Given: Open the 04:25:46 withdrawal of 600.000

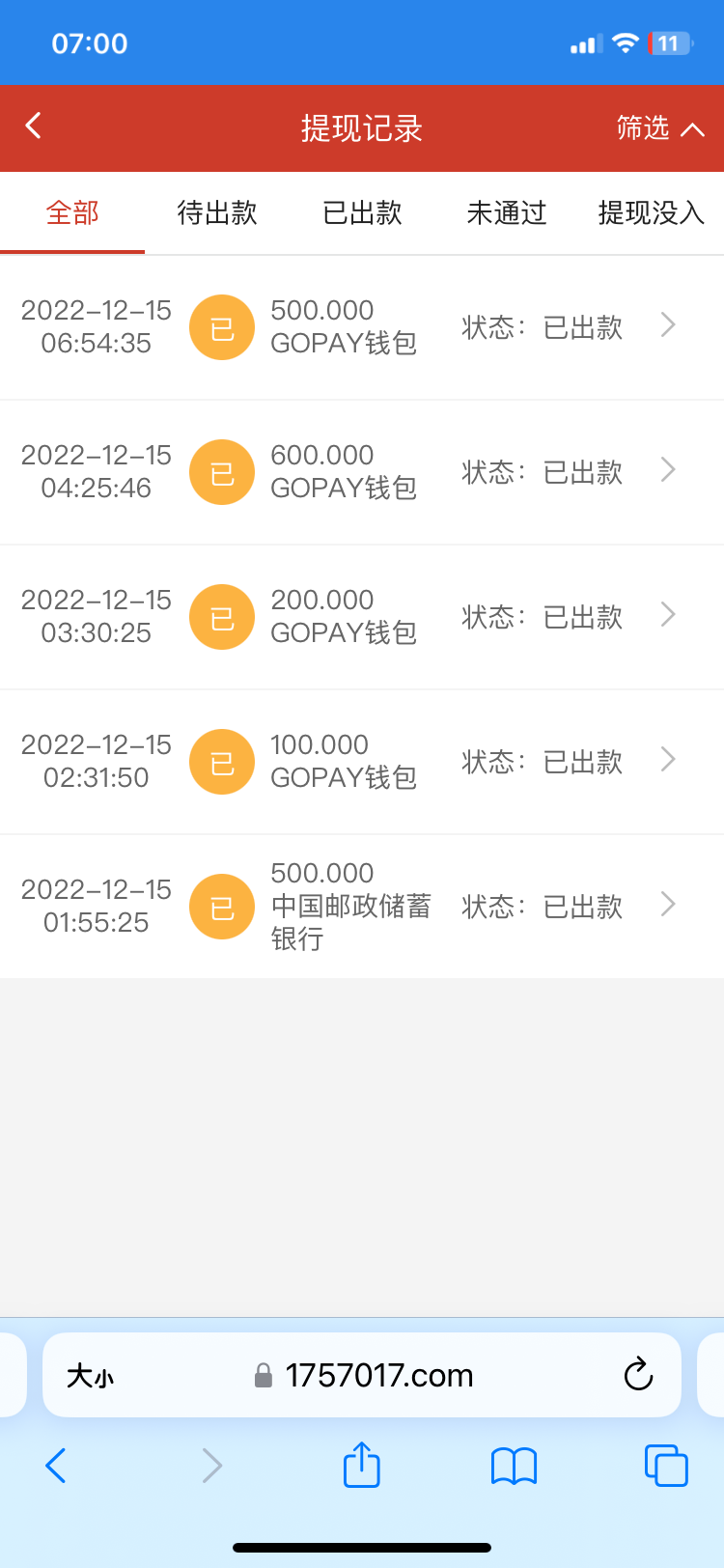Looking at the screenshot, I should pos(362,472).
